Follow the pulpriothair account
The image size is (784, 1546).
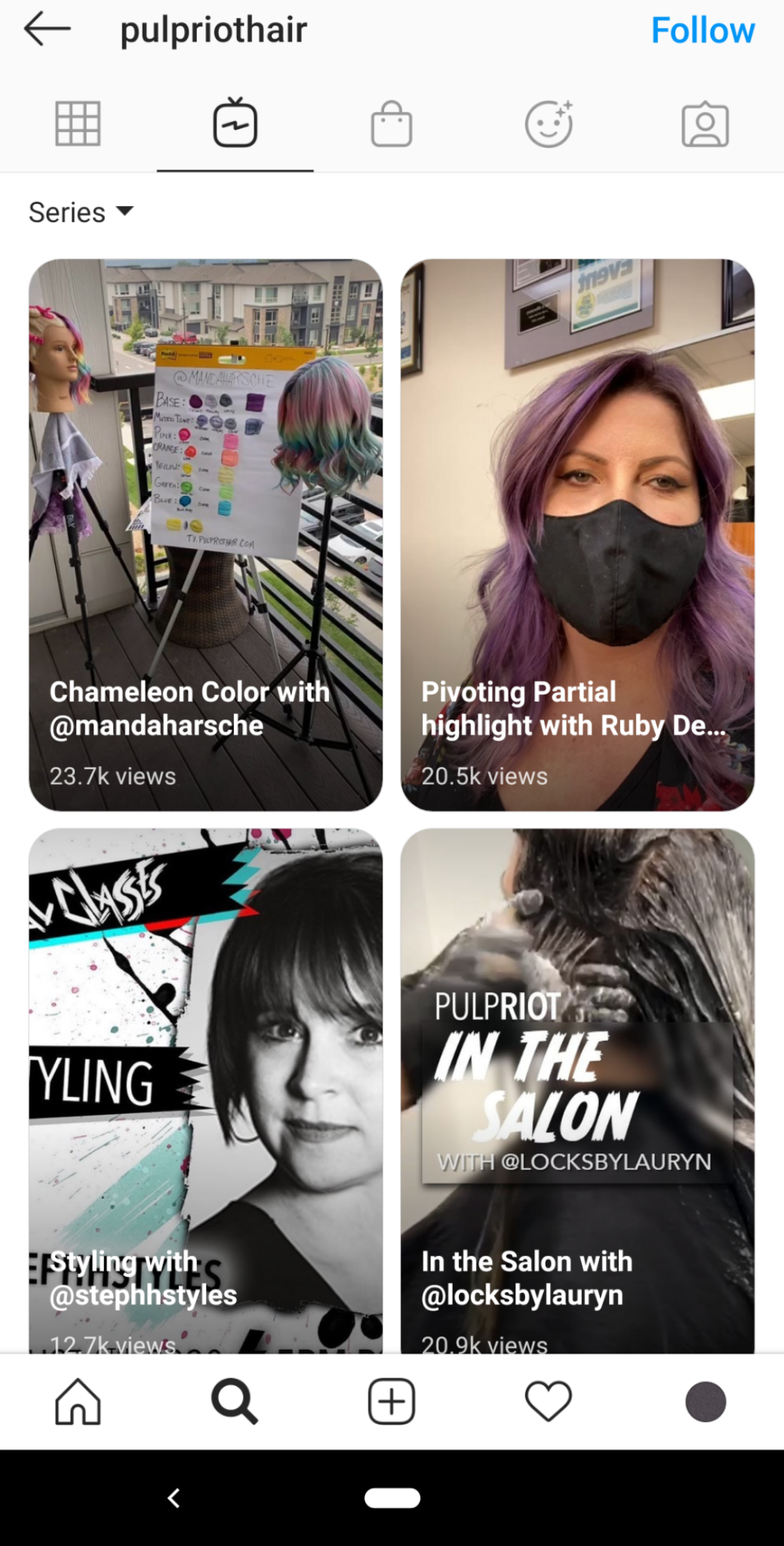point(703,31)
